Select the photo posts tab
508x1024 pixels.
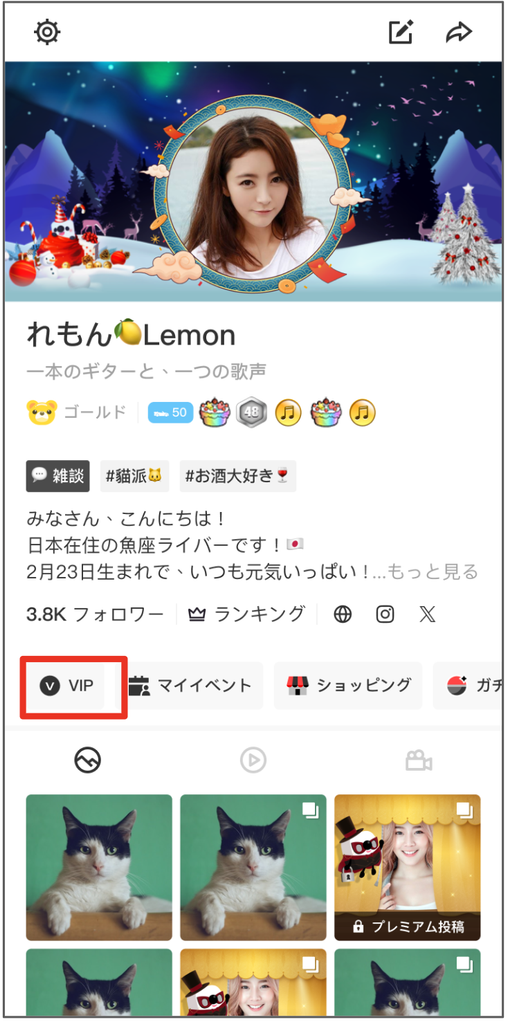87,760
